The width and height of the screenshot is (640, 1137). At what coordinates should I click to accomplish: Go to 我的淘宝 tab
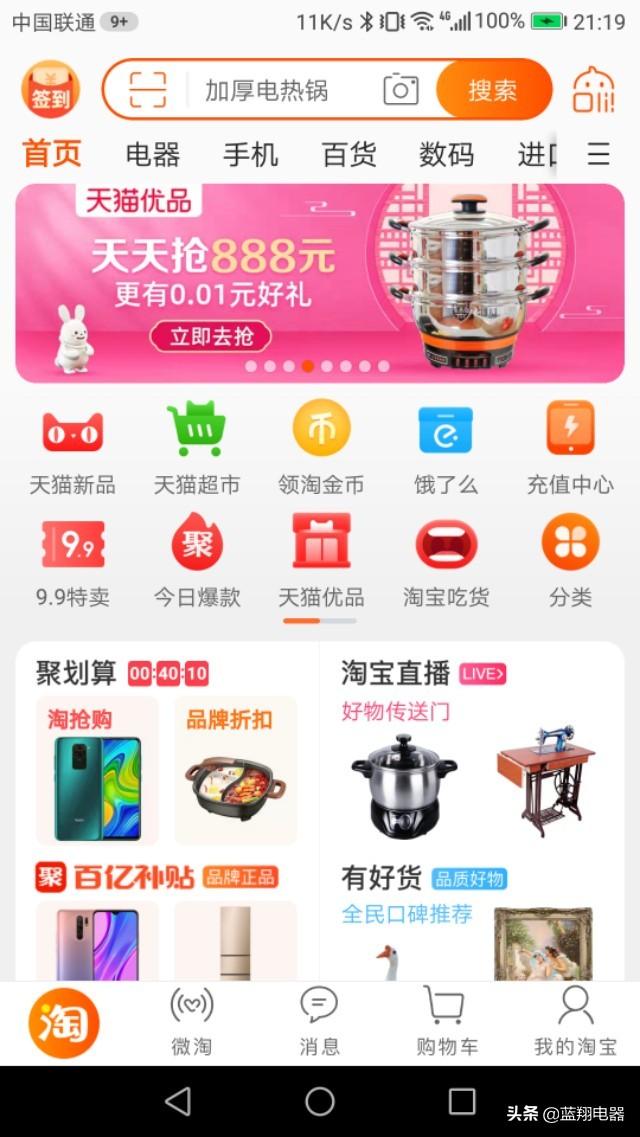[x=575, y=1020]
